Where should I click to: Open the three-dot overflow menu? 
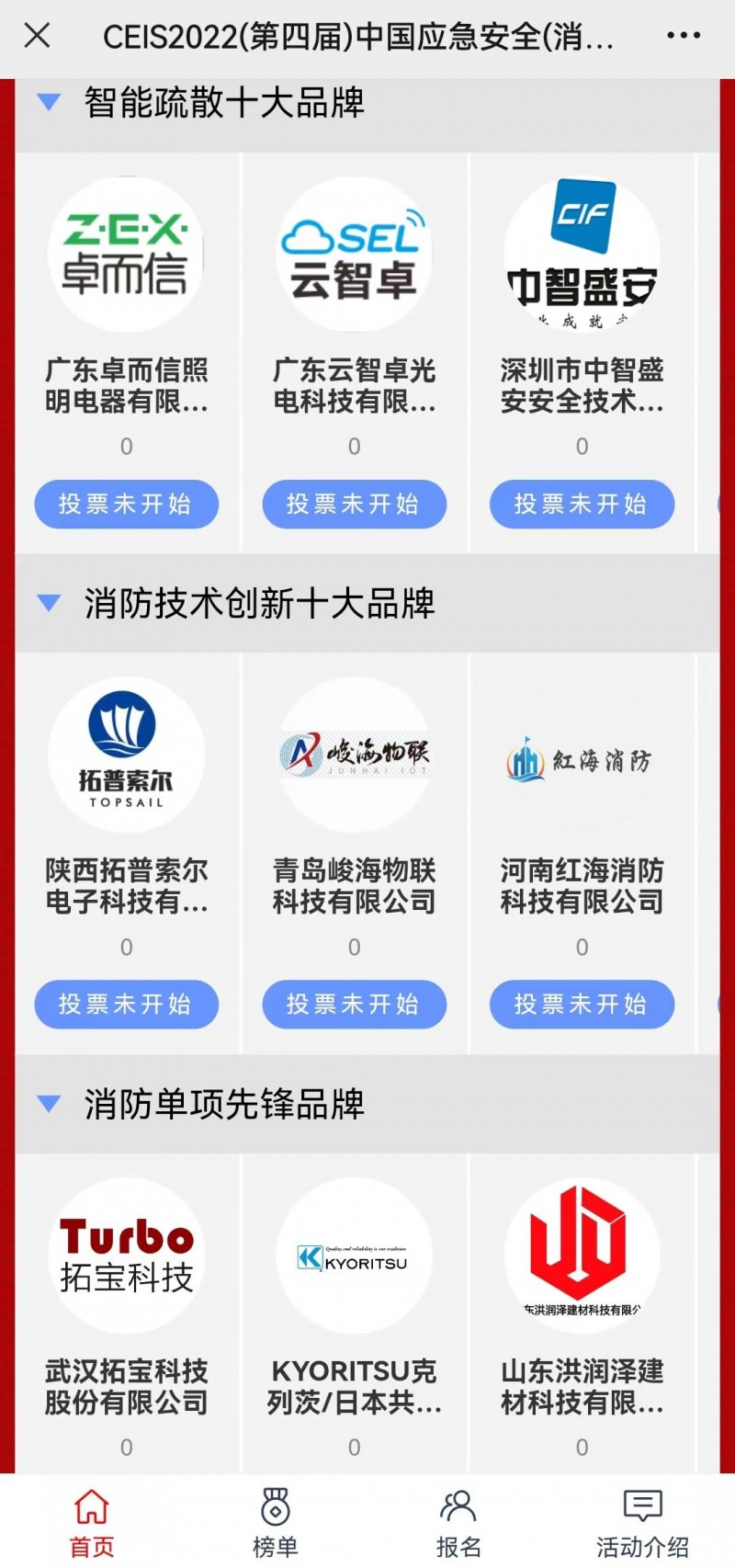click(684, 37)
